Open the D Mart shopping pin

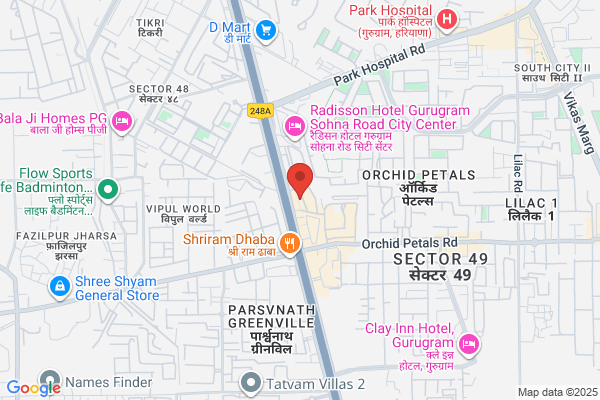[266, 31]
